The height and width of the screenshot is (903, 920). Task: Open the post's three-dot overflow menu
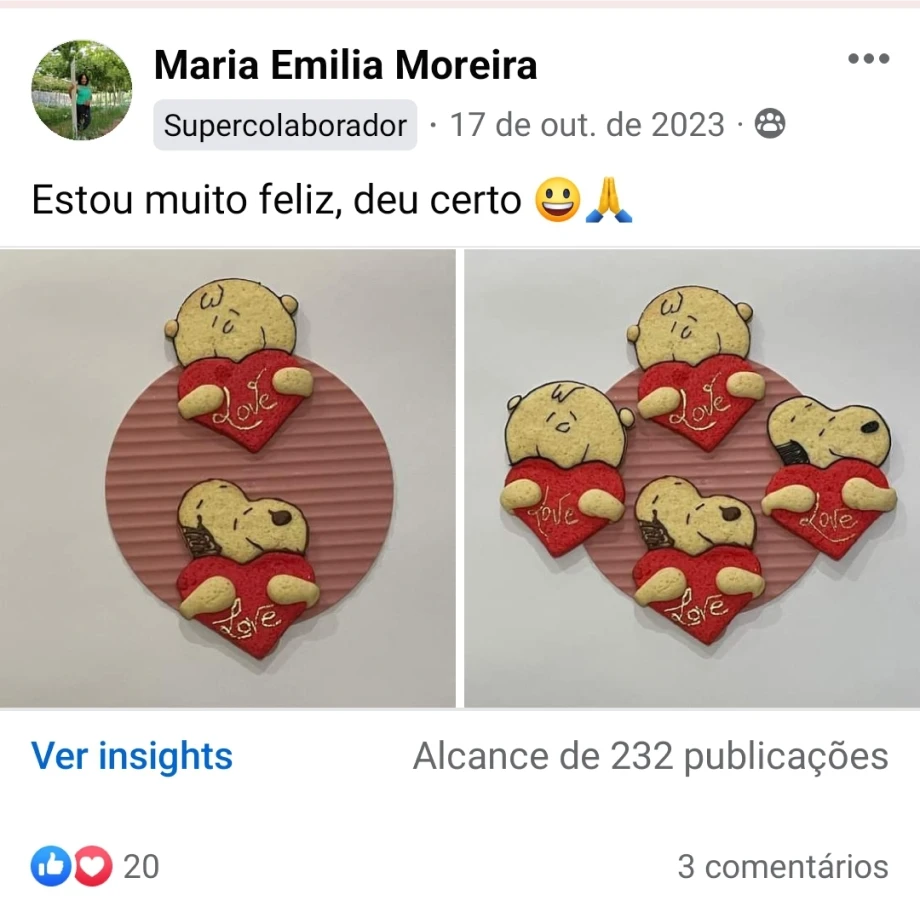coord(868,59)
